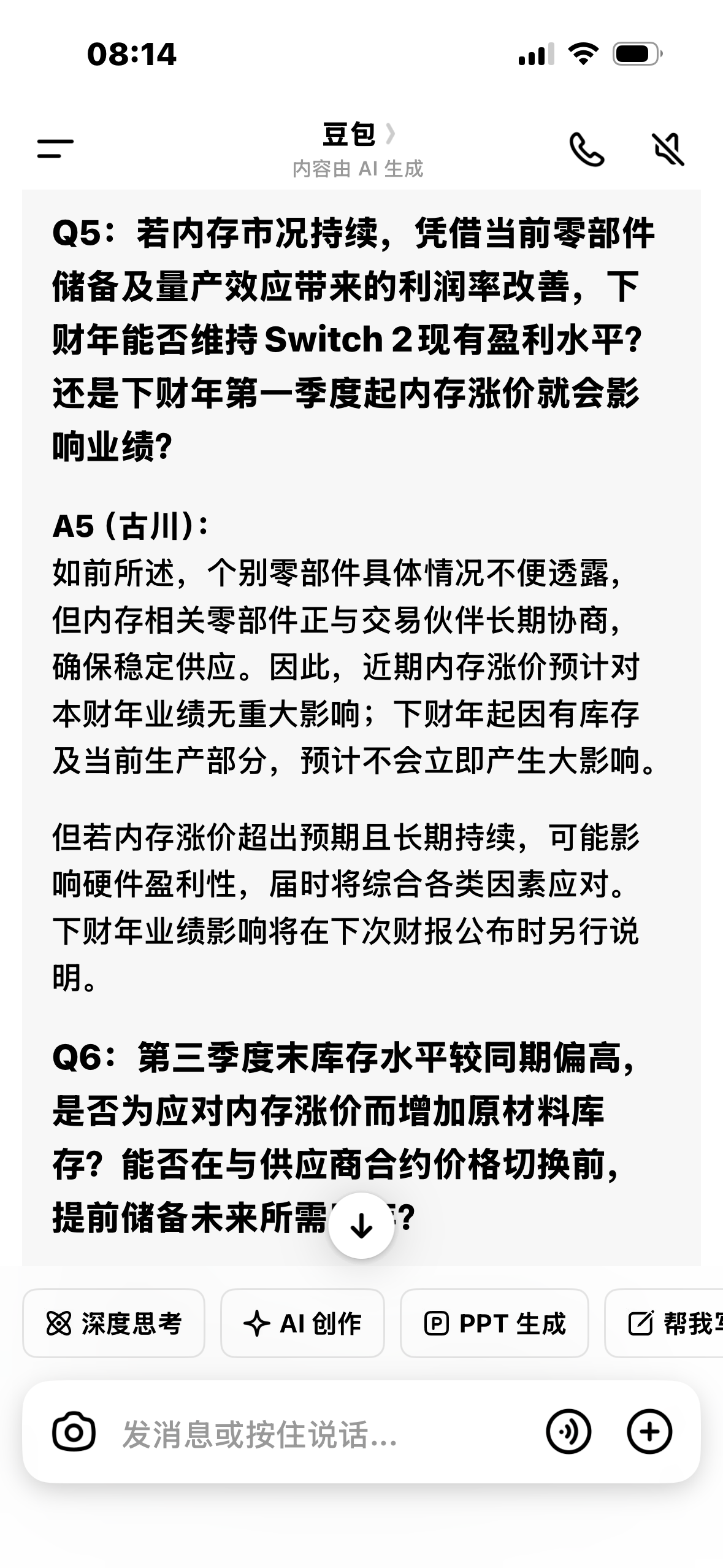Choose the PPT 生成 chip
Image resolution: width=723 pixels, height=1568 pixels.
[494, 1323]
